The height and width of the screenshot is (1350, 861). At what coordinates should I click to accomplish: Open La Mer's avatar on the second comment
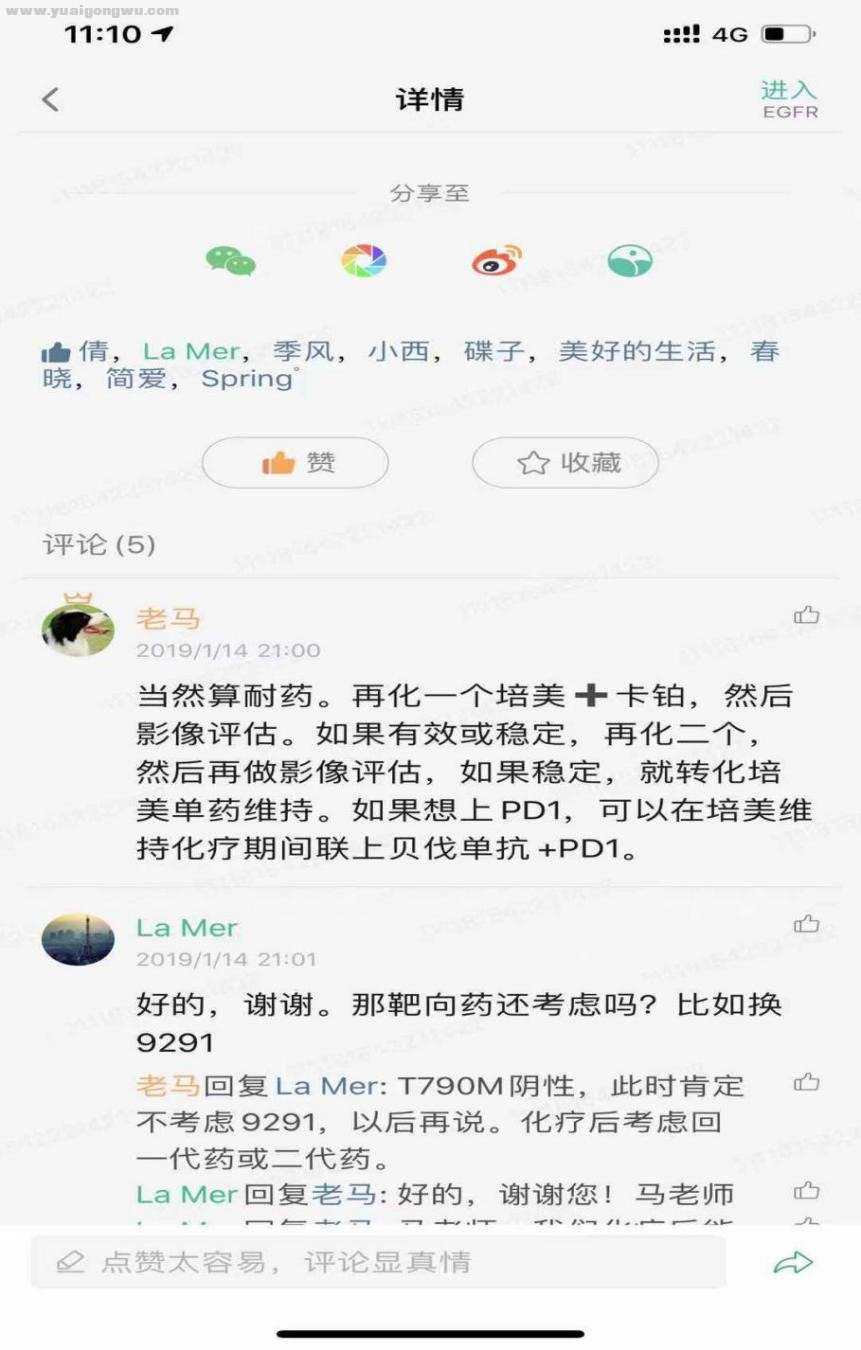click(78, 938)
